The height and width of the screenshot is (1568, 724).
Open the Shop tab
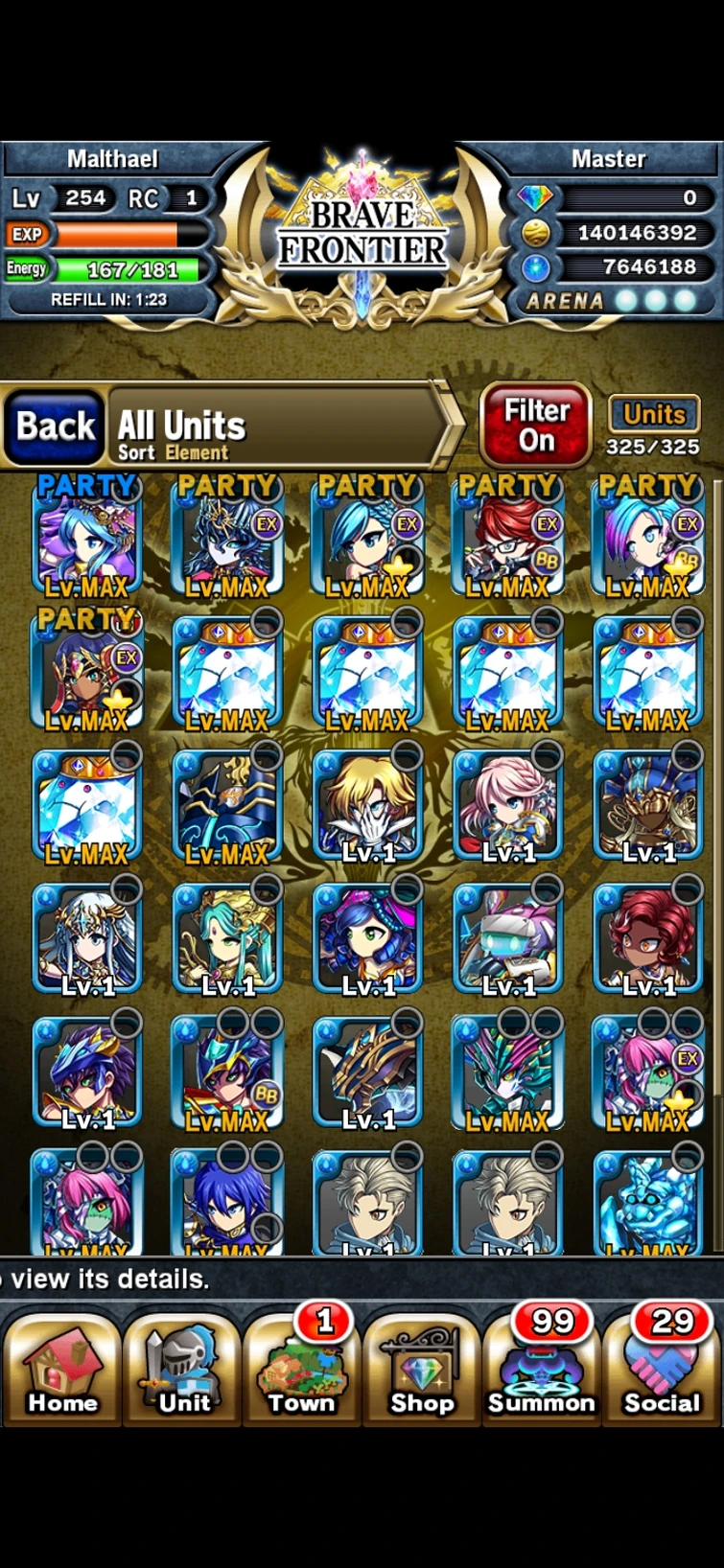point(422,1370)
